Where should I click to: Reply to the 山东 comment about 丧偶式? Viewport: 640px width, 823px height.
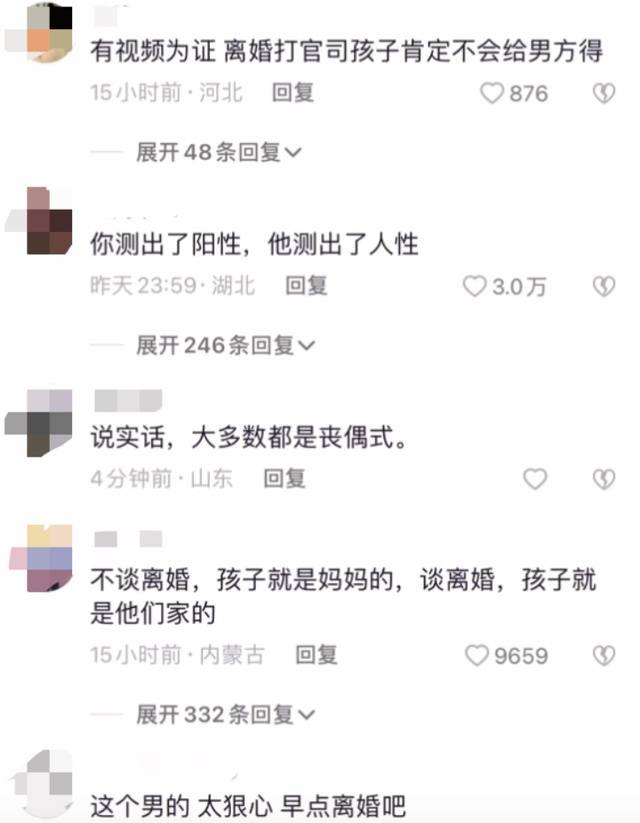click(284, 478)
